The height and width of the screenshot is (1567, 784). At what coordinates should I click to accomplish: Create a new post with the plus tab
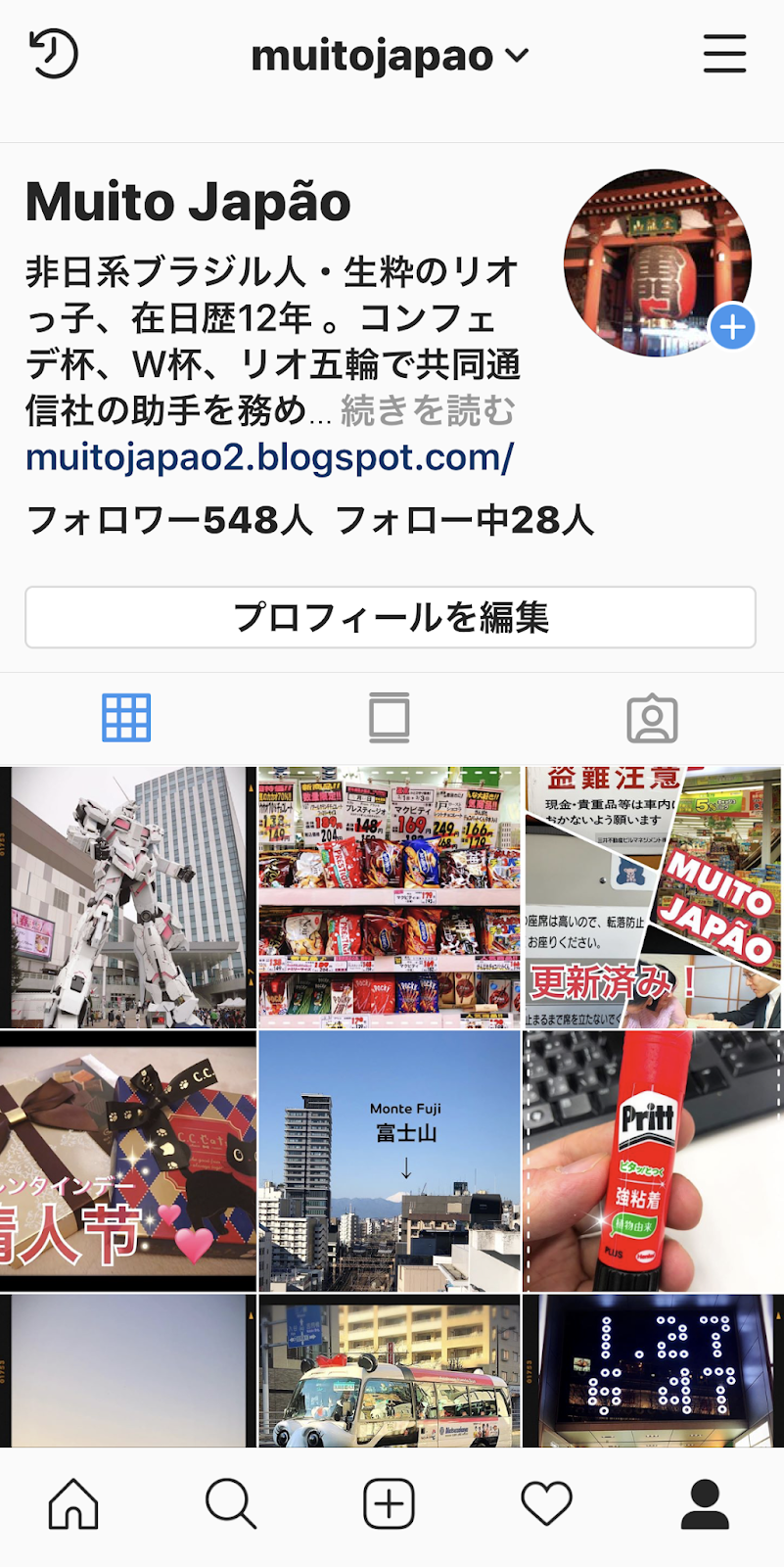point(389,1503)
